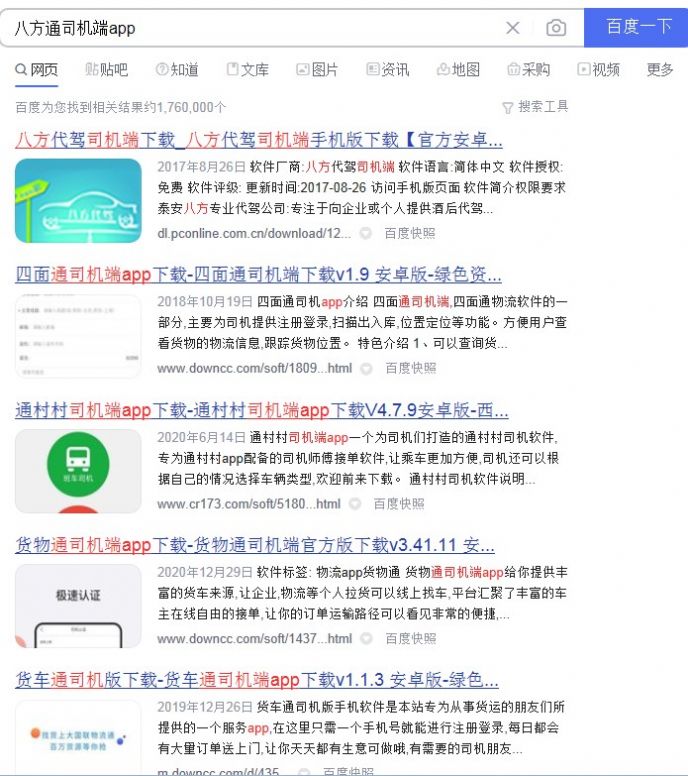
Task: Switch to the 贴吧 tab
Action: point(106,69)
